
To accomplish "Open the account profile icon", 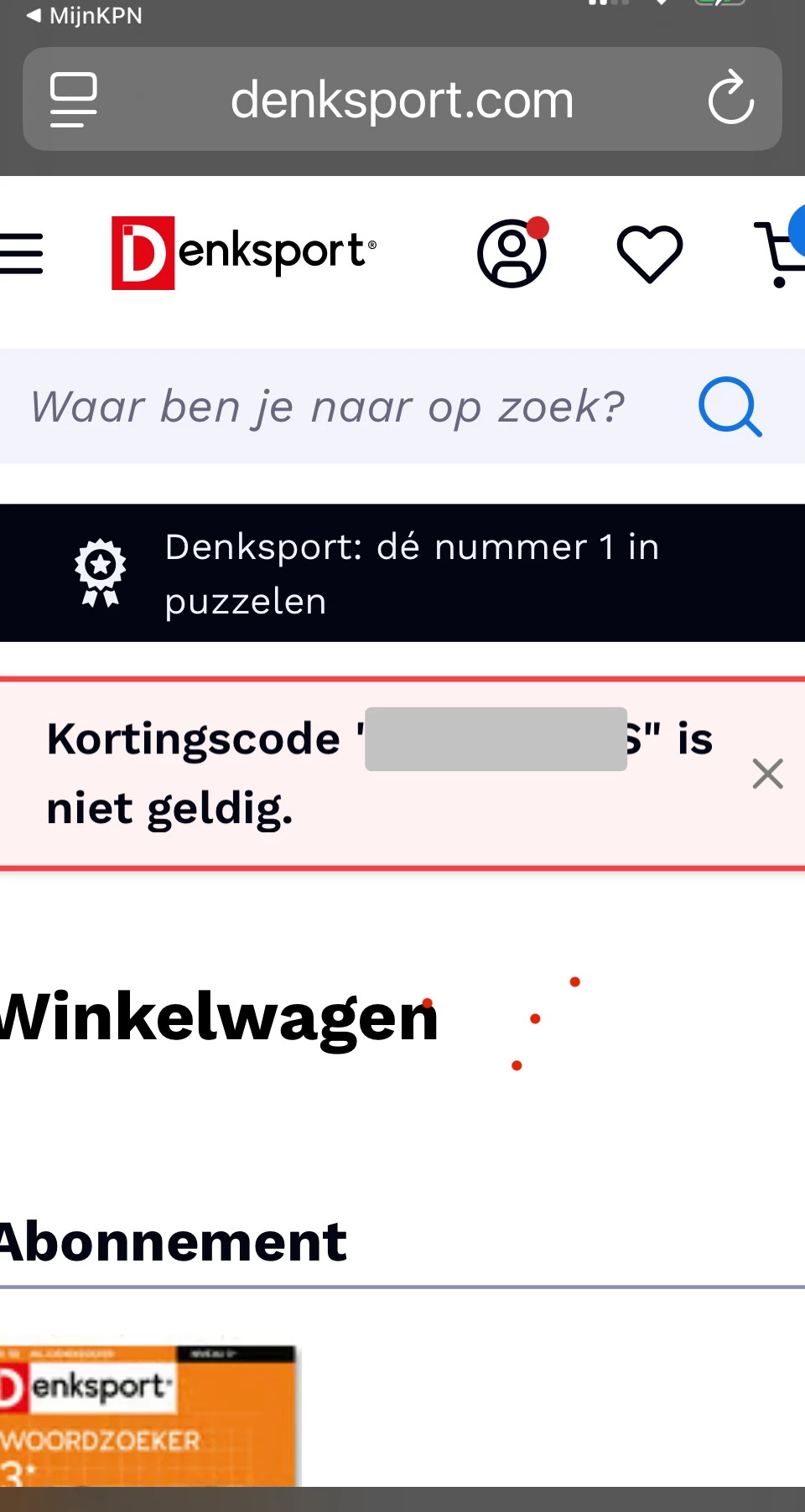I will tap(512, 253).
